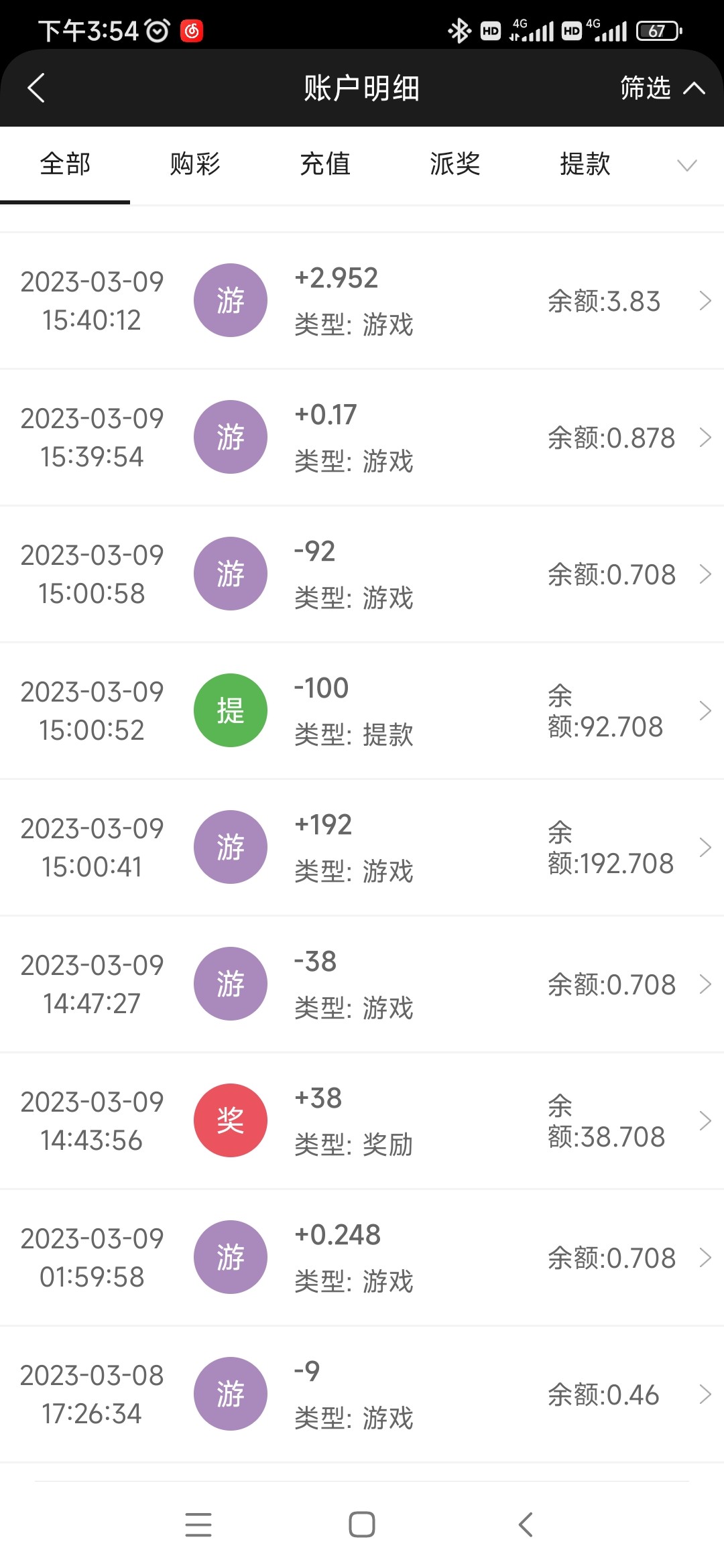Tap the 游 icon on the -92 transaction
Viewport: 724px width, 1568px height.
pyautogui.click(x=230, y=573)
